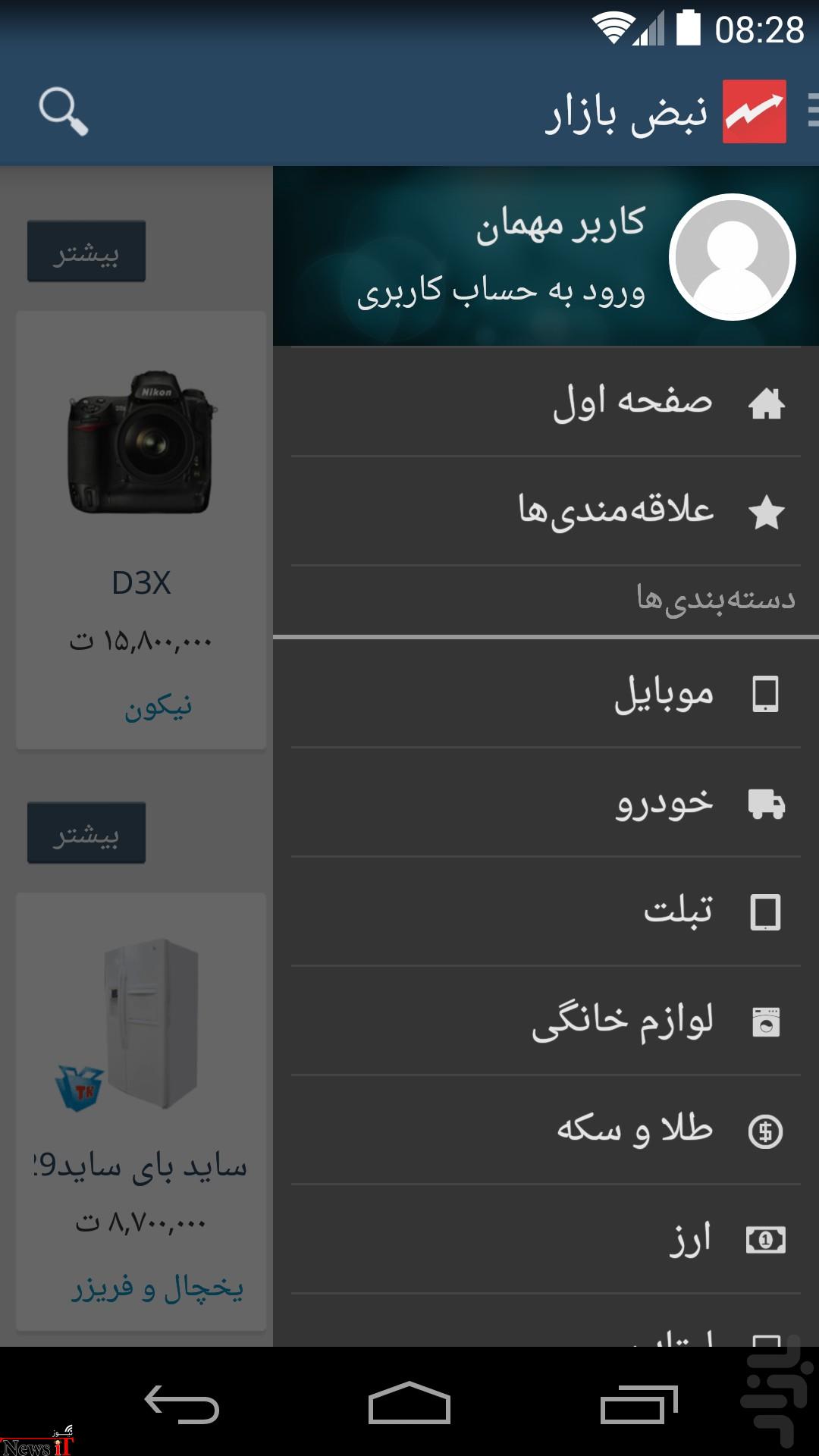Image resolution: width=819 pixels, height=1456 pixels.
Task: Open ارز currency category
Action: [x=546, y=1240]
